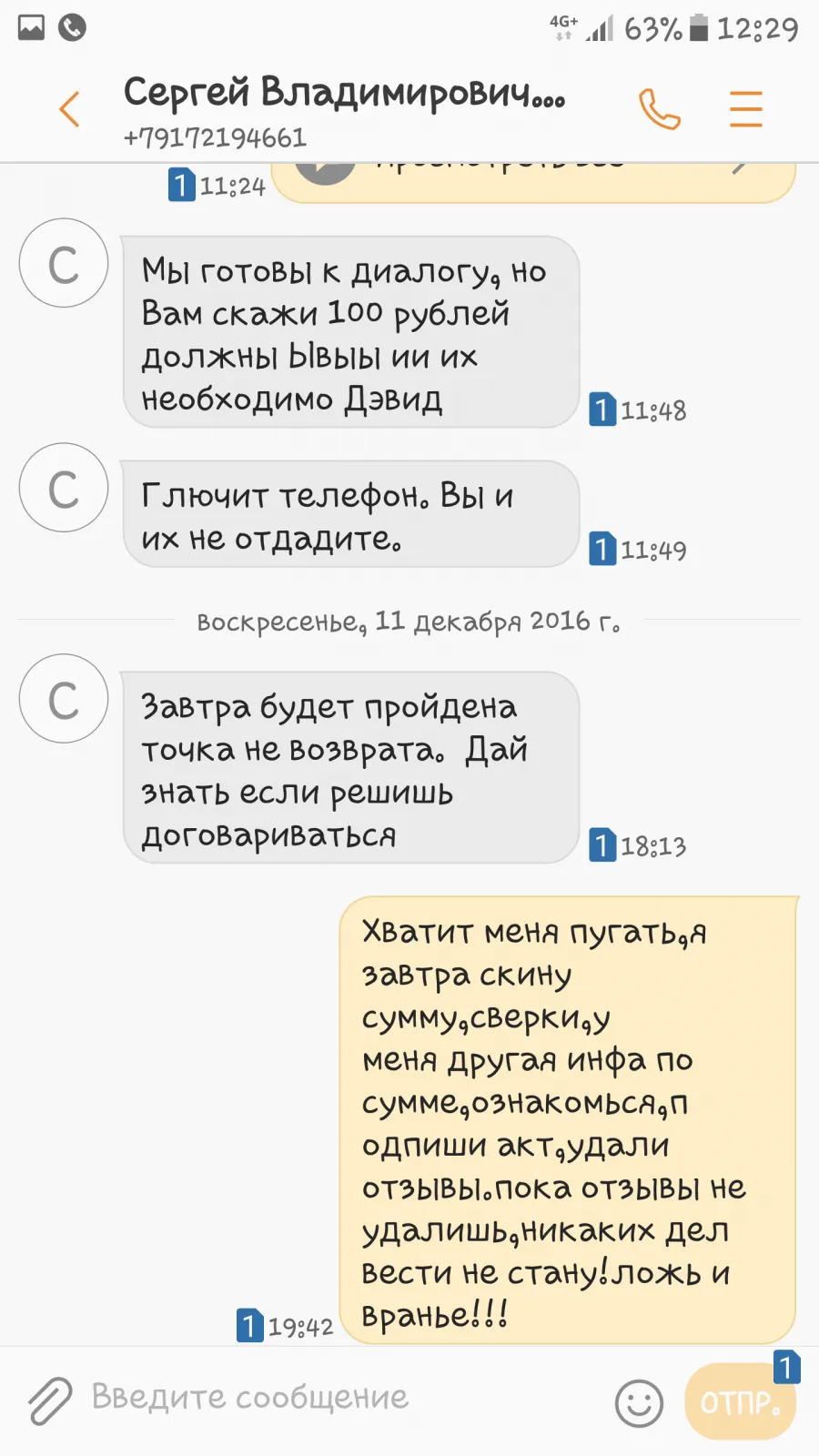819x1456 pixels.
Task: Tap the ОТПР. send button
Action: click(740, 1401)
